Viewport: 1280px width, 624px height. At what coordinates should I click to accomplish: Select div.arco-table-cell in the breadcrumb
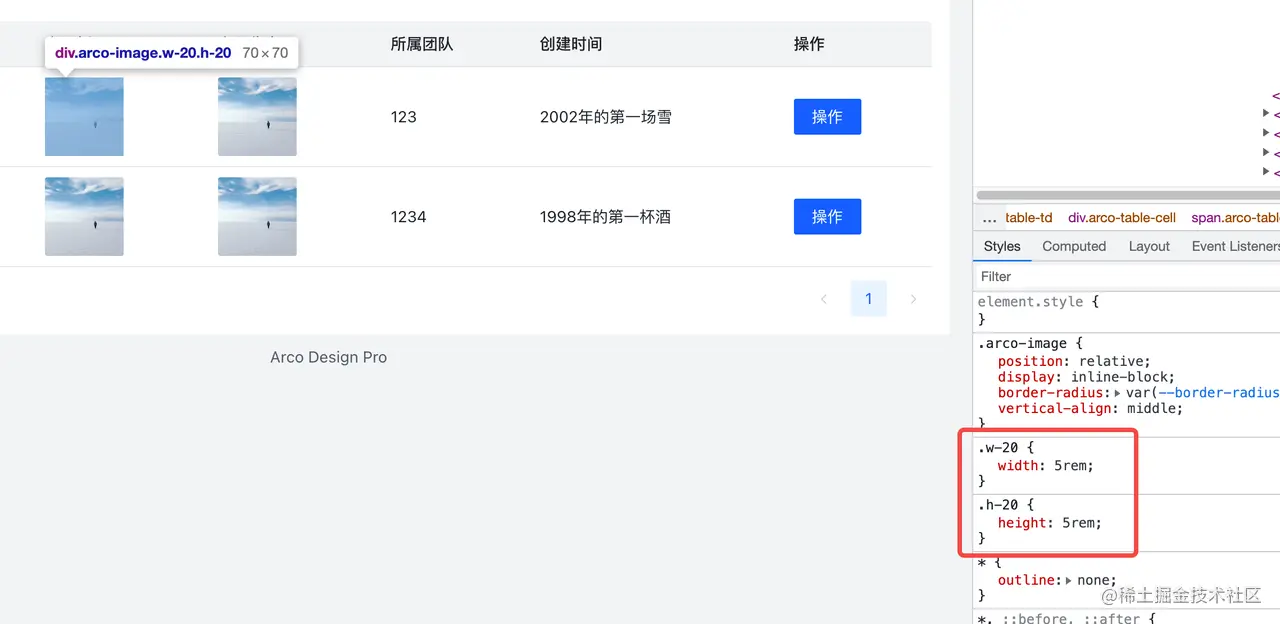(x=1122, y=217)
